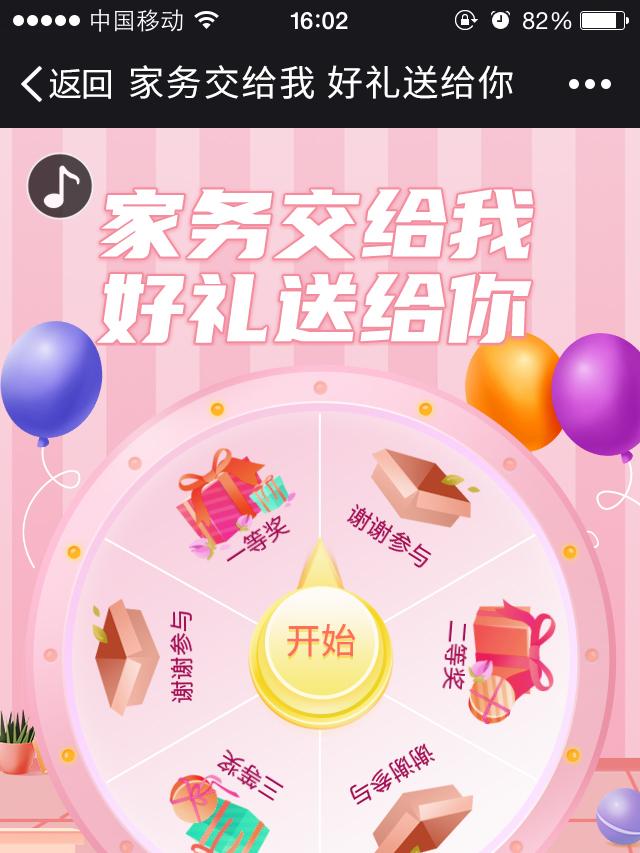Start the prize wheel with 开始
This screenshot has width=640, height=853.
[x=320, y=641]
